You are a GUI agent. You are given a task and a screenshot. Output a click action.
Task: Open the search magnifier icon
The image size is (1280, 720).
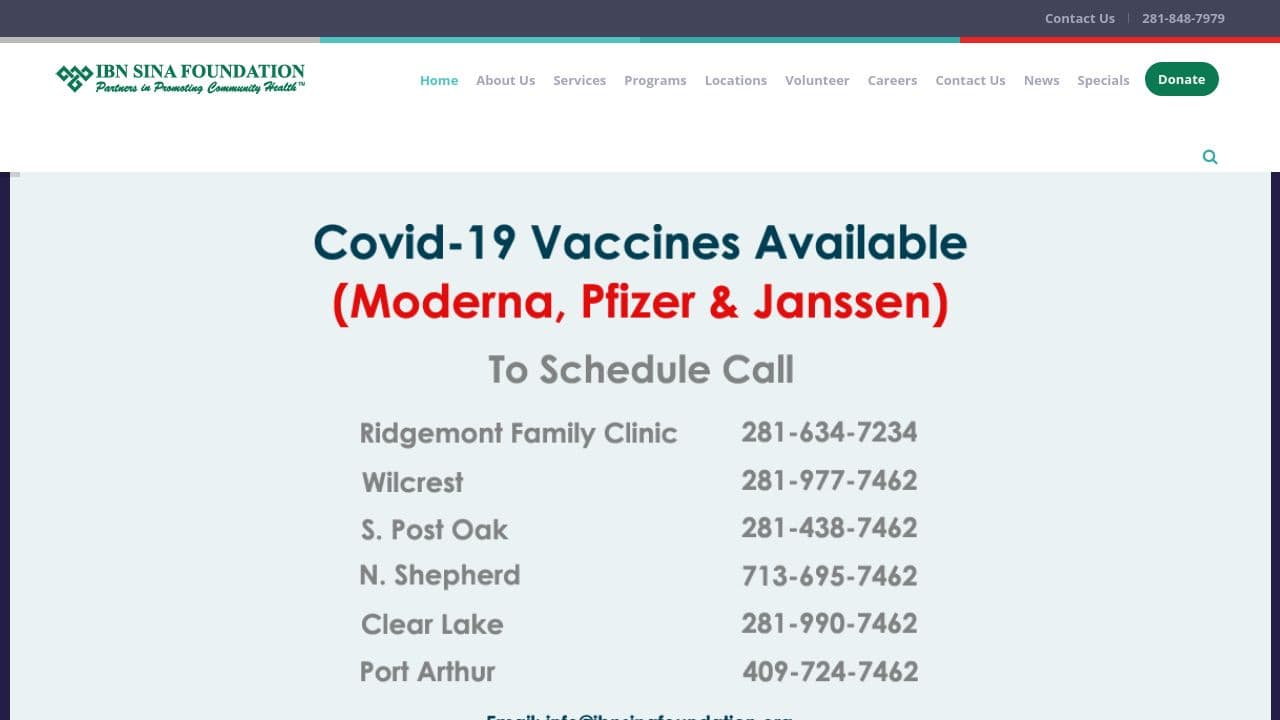pos(1210,157)
